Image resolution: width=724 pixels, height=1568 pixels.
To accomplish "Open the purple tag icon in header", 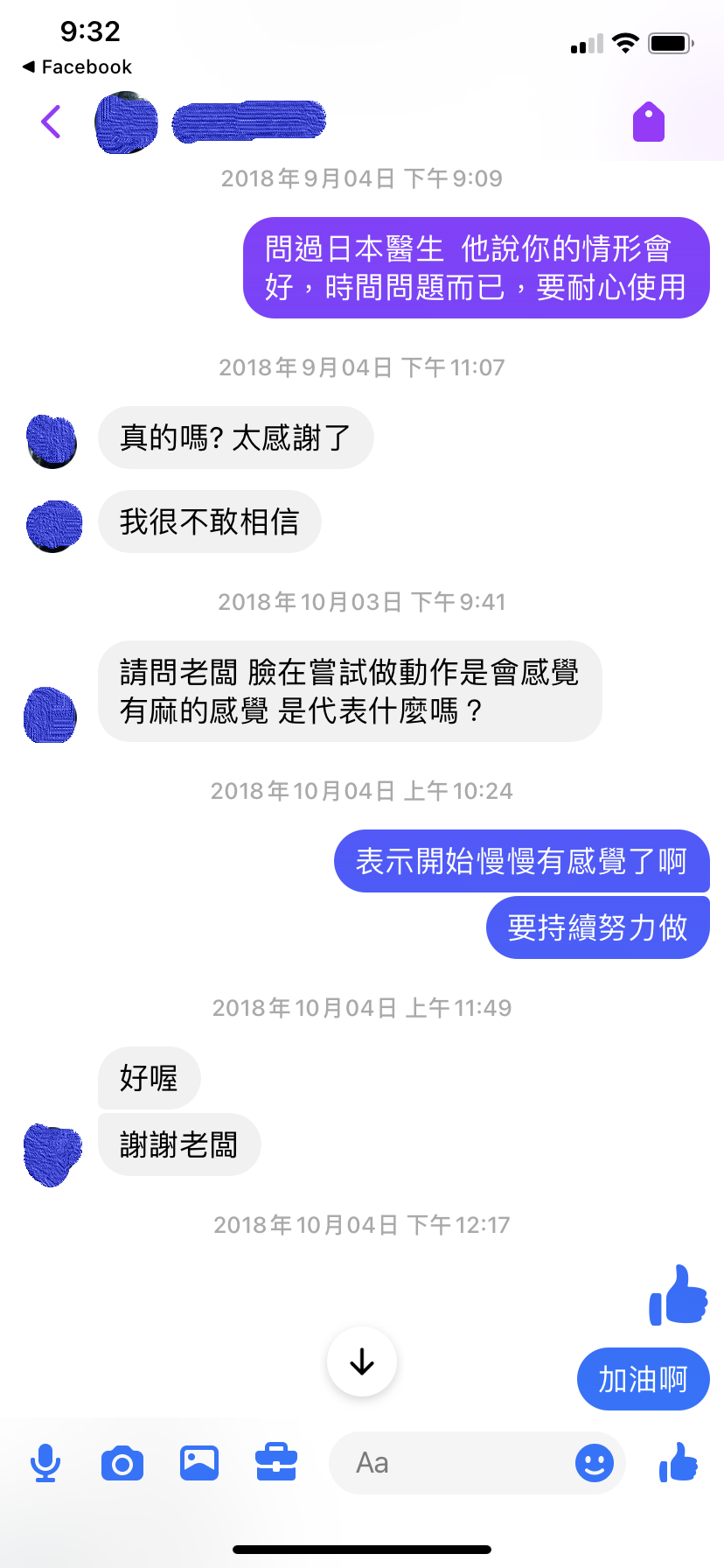I will pos(649,122).
